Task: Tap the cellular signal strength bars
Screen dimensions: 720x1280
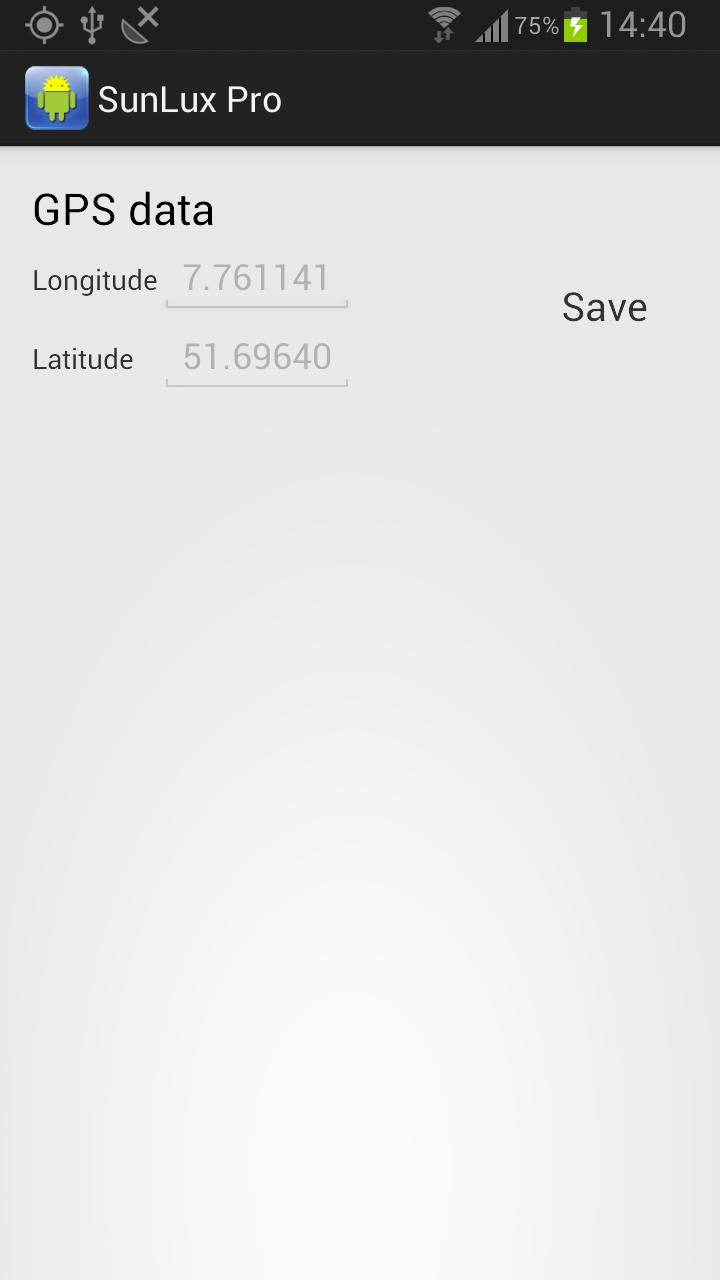Action: click(x=493, y=24)
